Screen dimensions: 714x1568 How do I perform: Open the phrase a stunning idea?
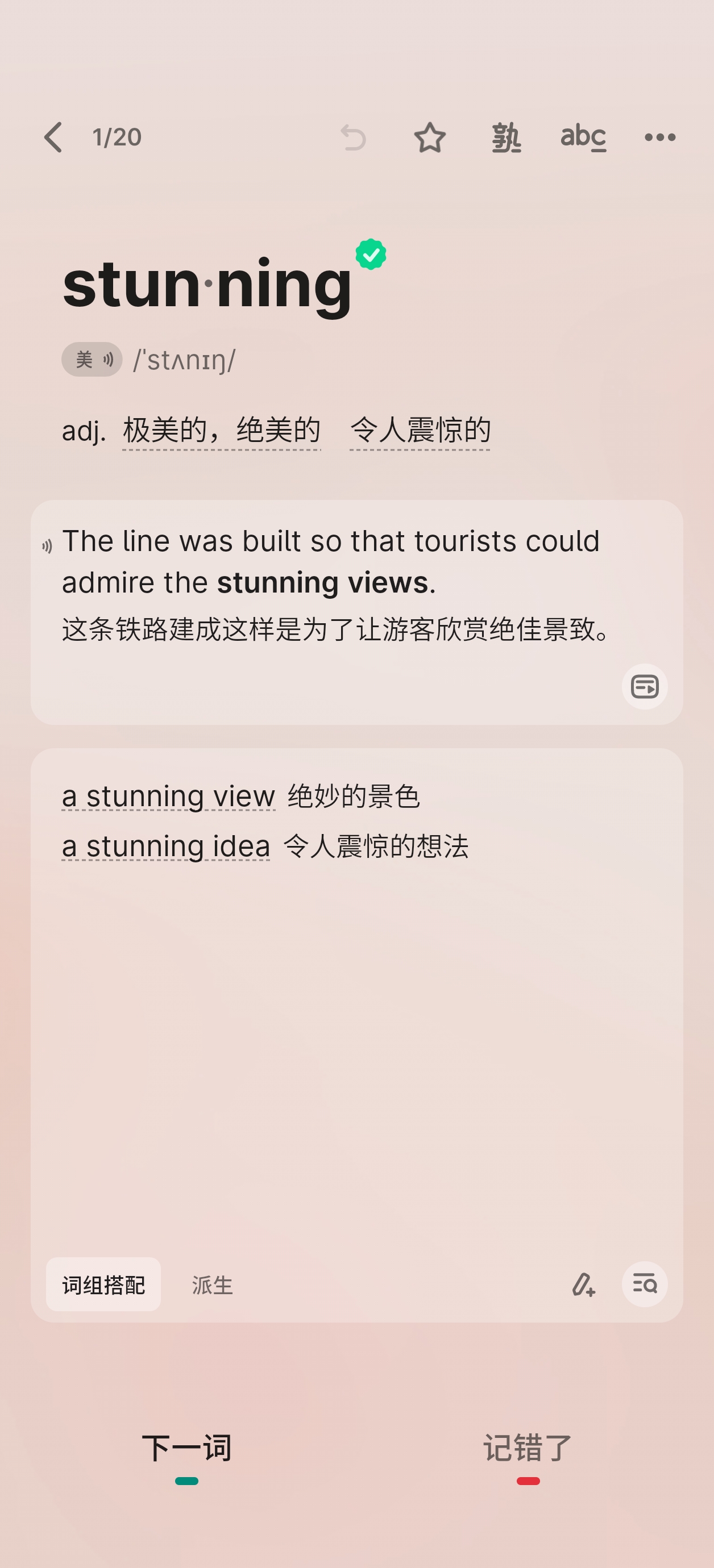pyautogui.click(x=165, y=846)
